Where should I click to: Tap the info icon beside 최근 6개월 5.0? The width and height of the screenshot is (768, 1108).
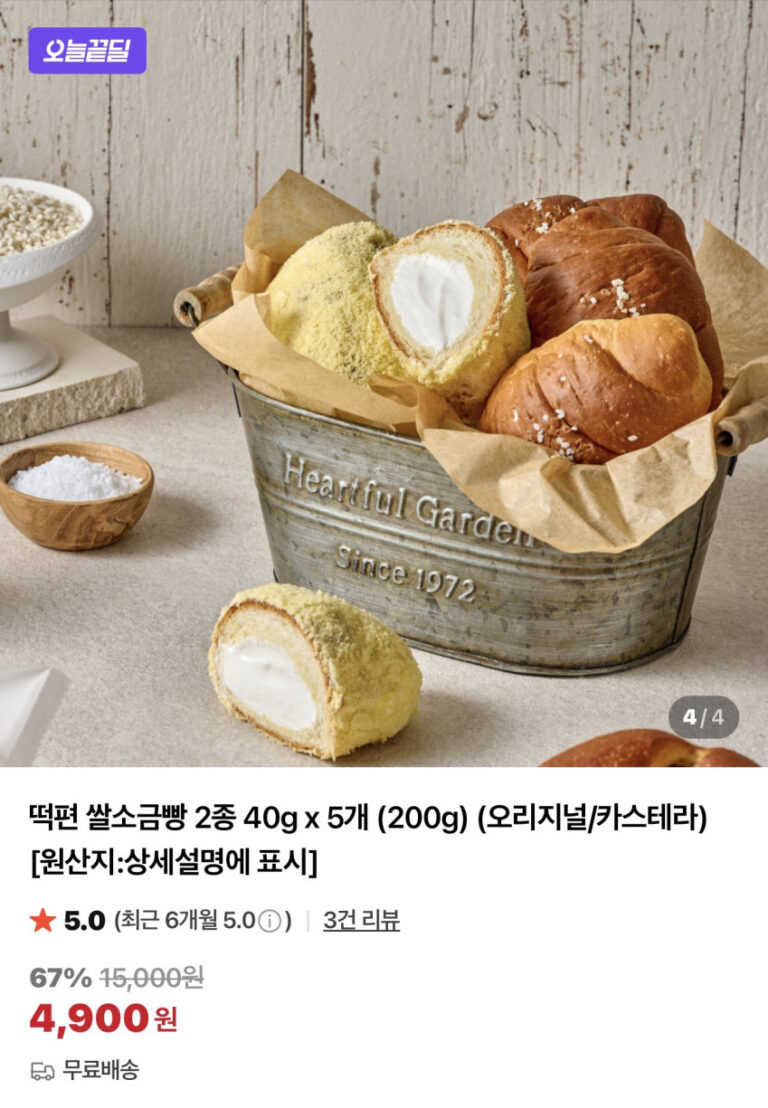coord(269,922)
